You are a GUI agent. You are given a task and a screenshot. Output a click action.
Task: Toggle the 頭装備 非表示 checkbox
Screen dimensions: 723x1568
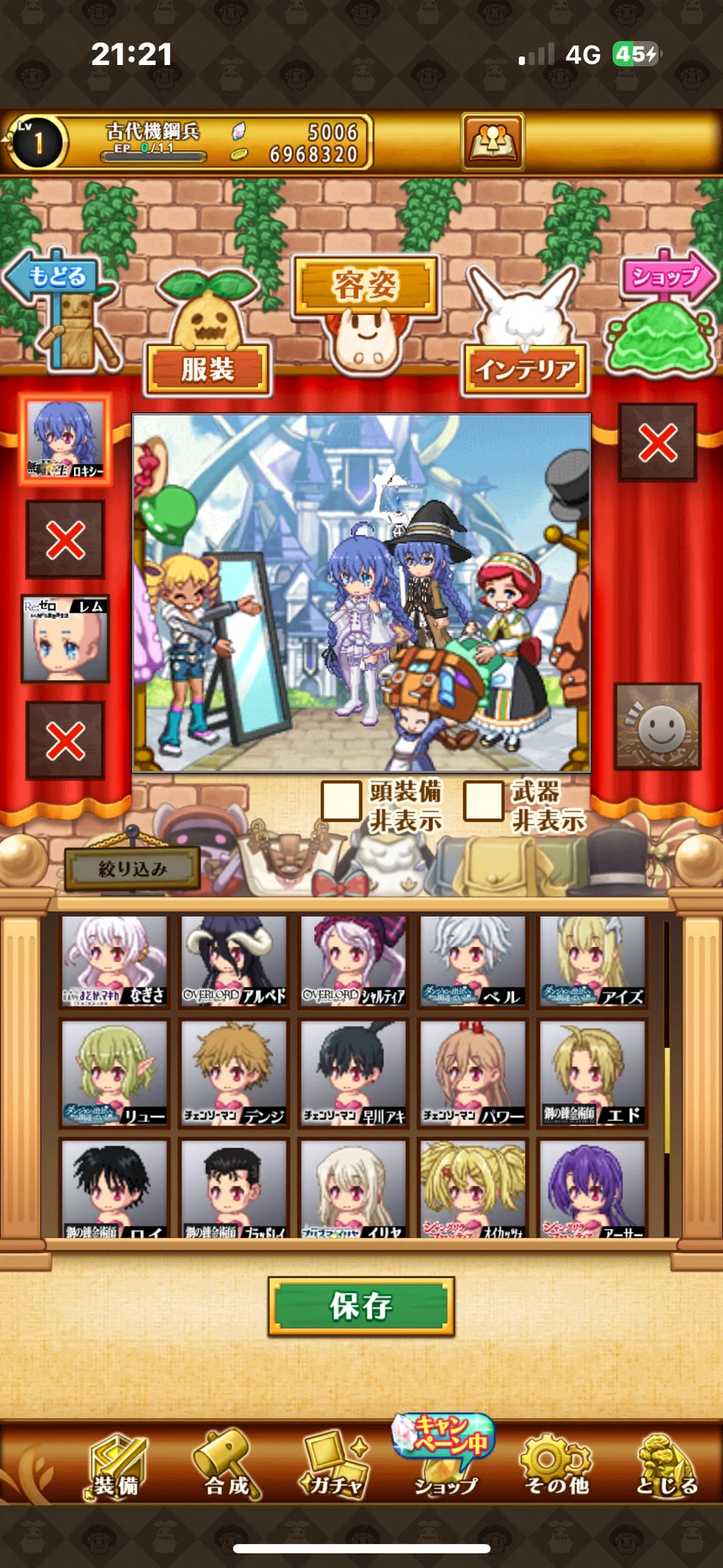(x=341, y=800)
